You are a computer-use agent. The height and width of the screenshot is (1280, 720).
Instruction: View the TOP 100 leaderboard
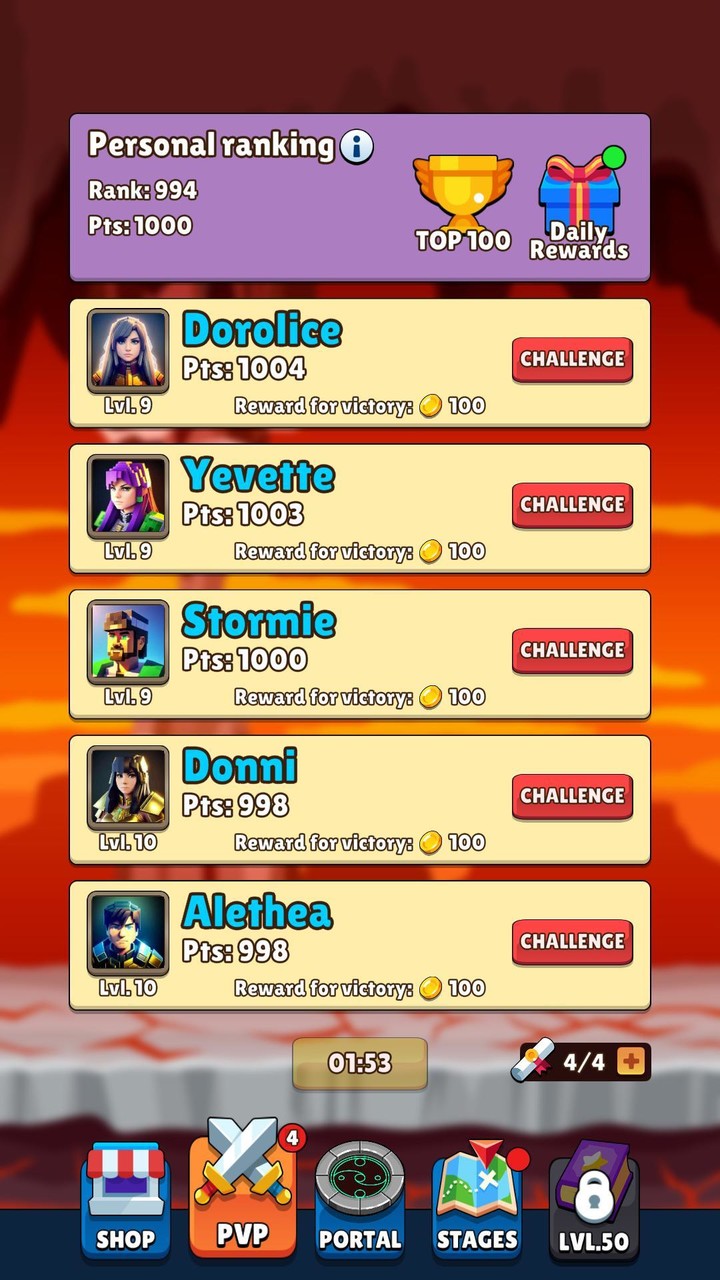pos(462,203)
